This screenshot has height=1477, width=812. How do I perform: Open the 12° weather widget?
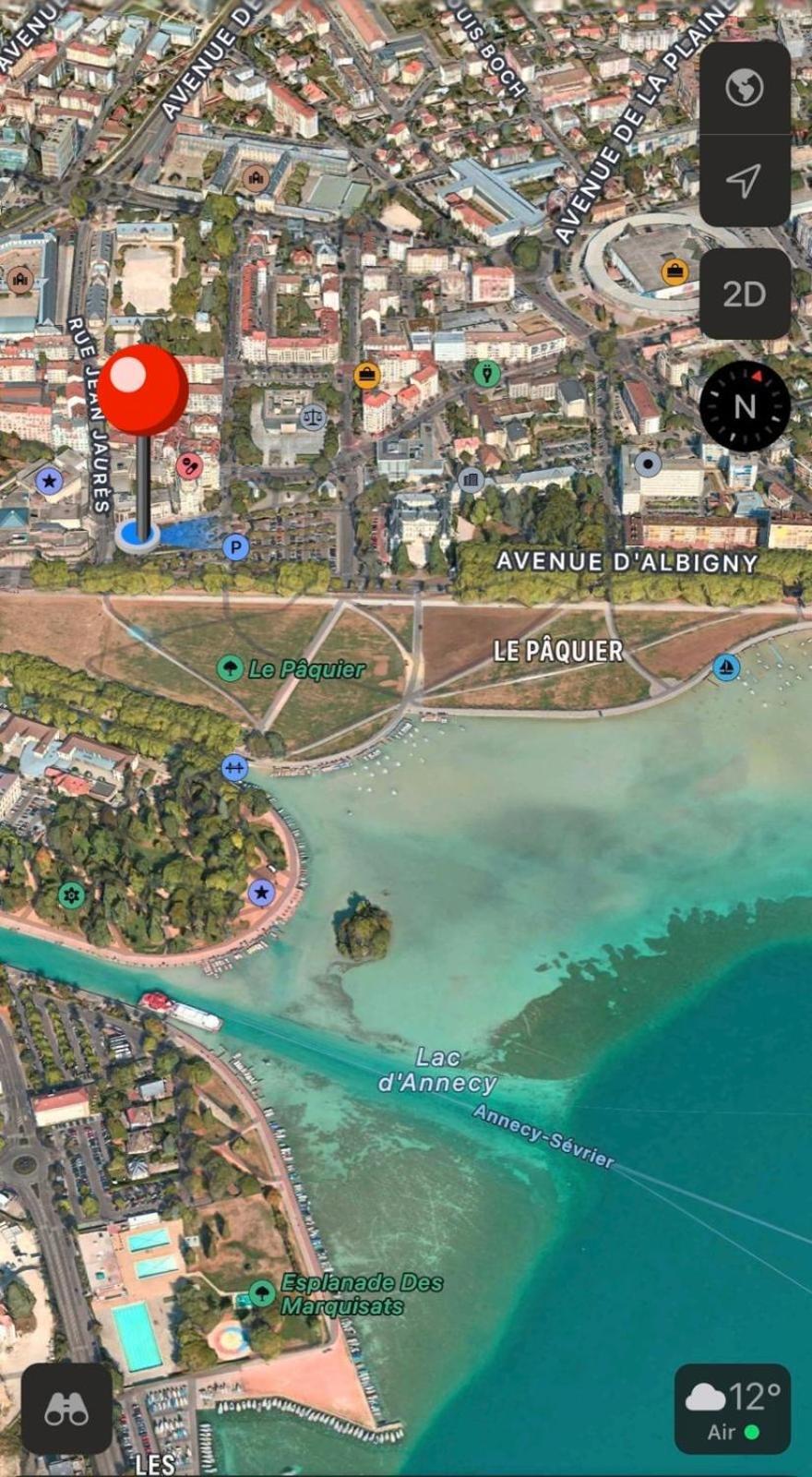(732, 1409)
